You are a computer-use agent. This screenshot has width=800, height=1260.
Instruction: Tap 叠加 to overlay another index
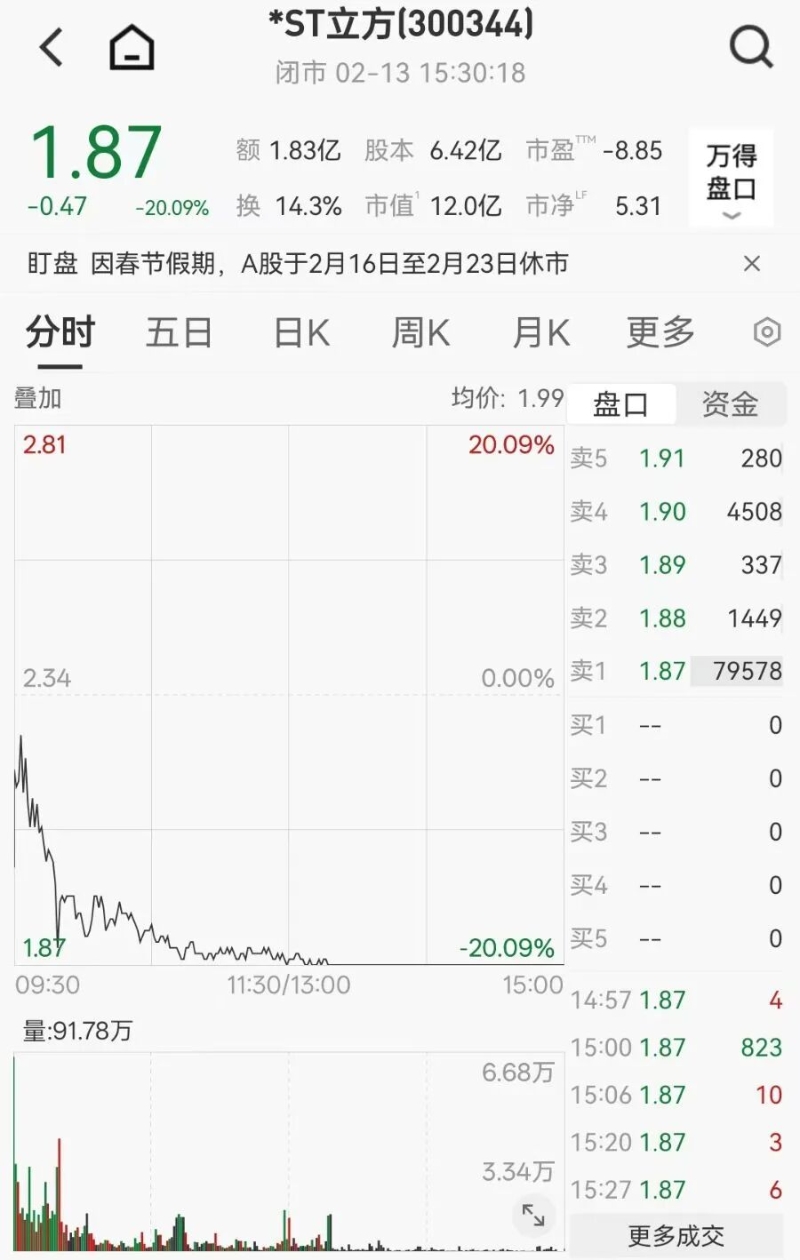(38, 398)
